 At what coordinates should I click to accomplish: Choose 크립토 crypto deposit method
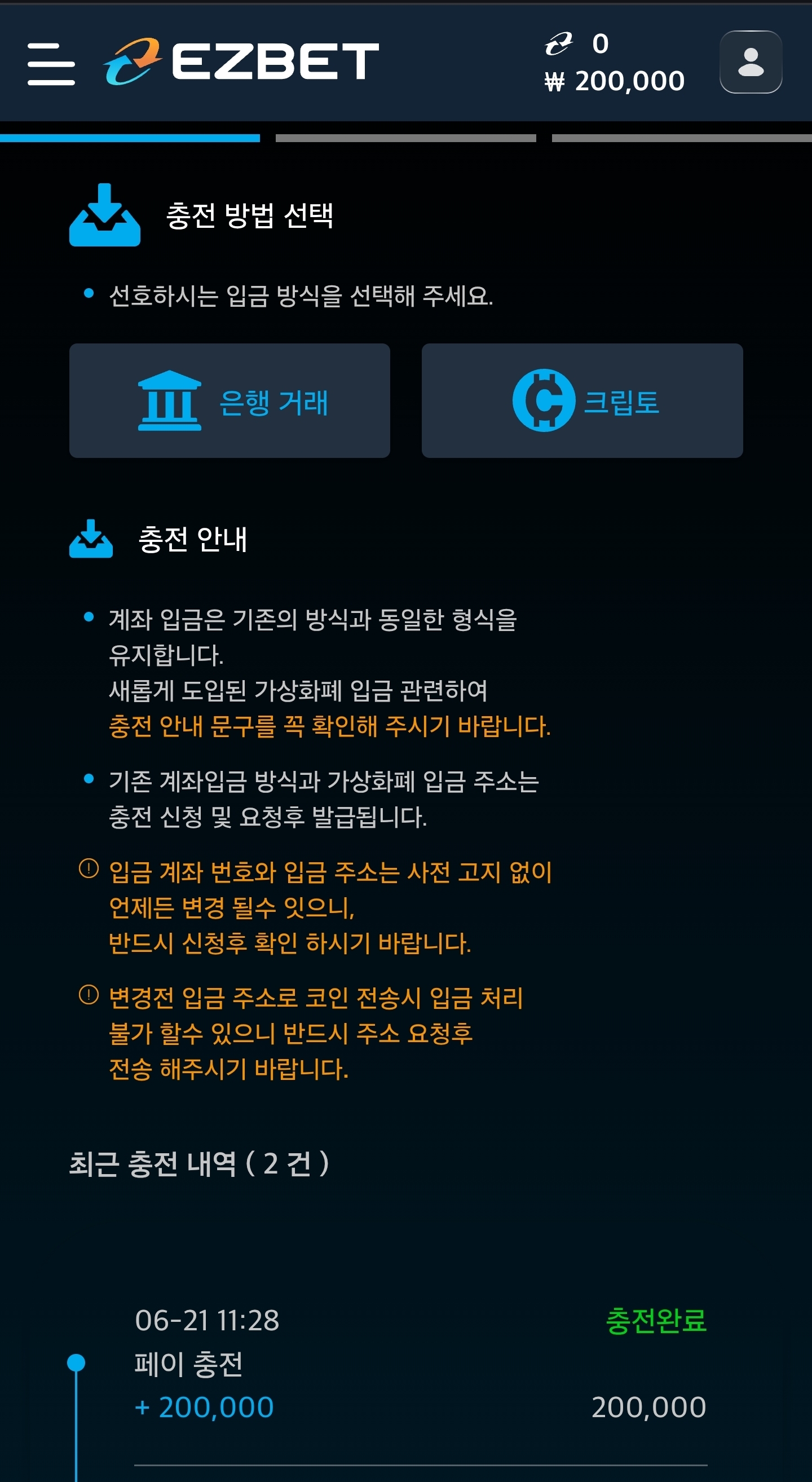point(582,400)
